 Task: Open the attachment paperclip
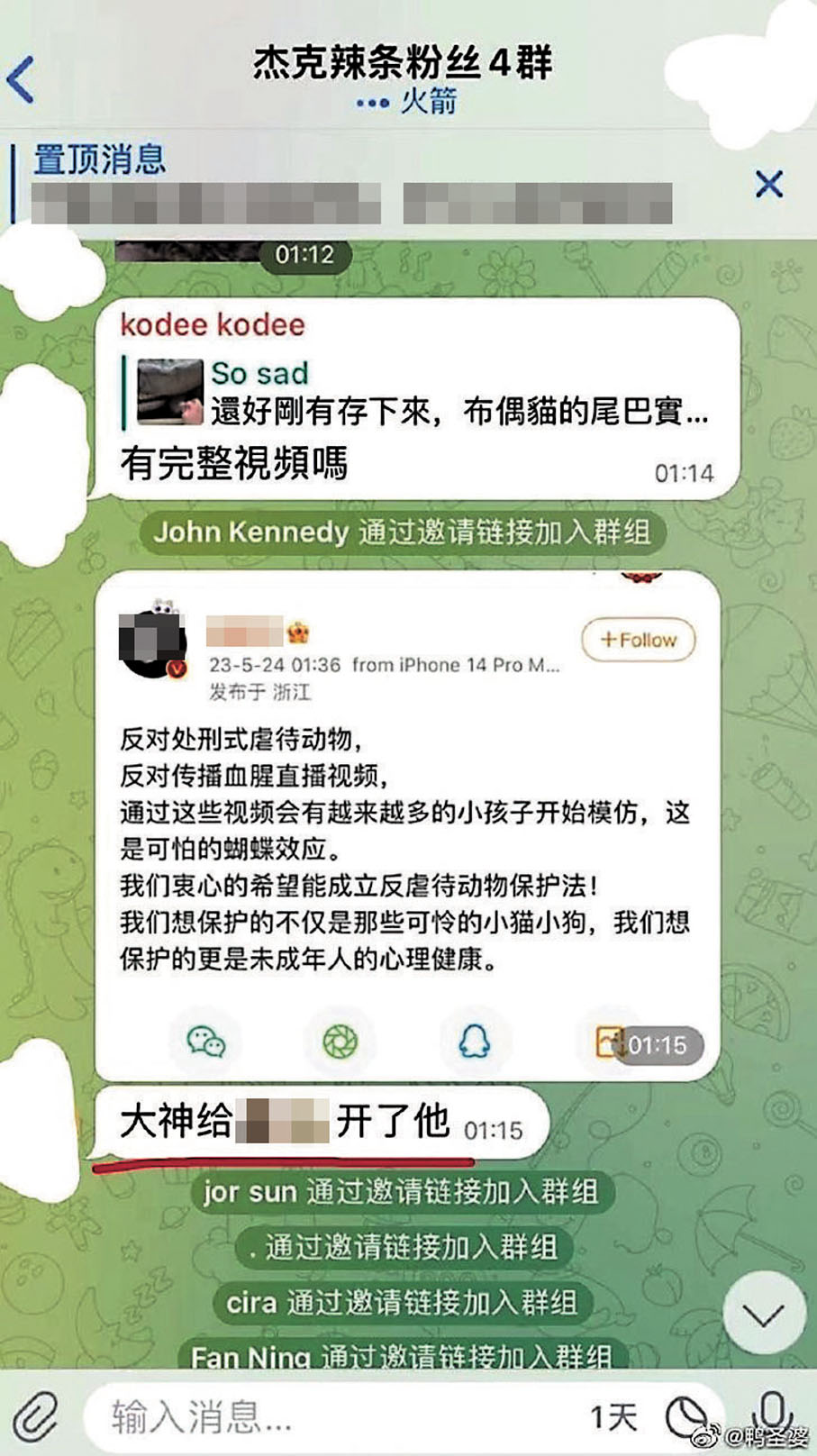(x=34, y=1415)
